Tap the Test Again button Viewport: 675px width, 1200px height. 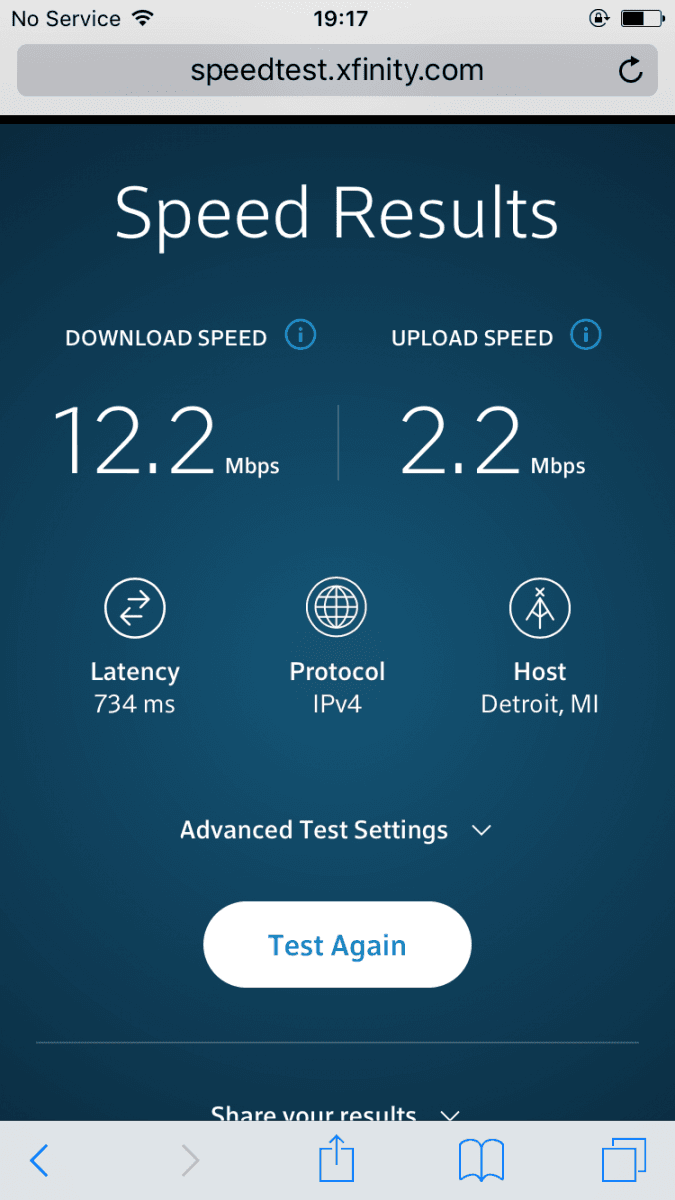[337, 945]
